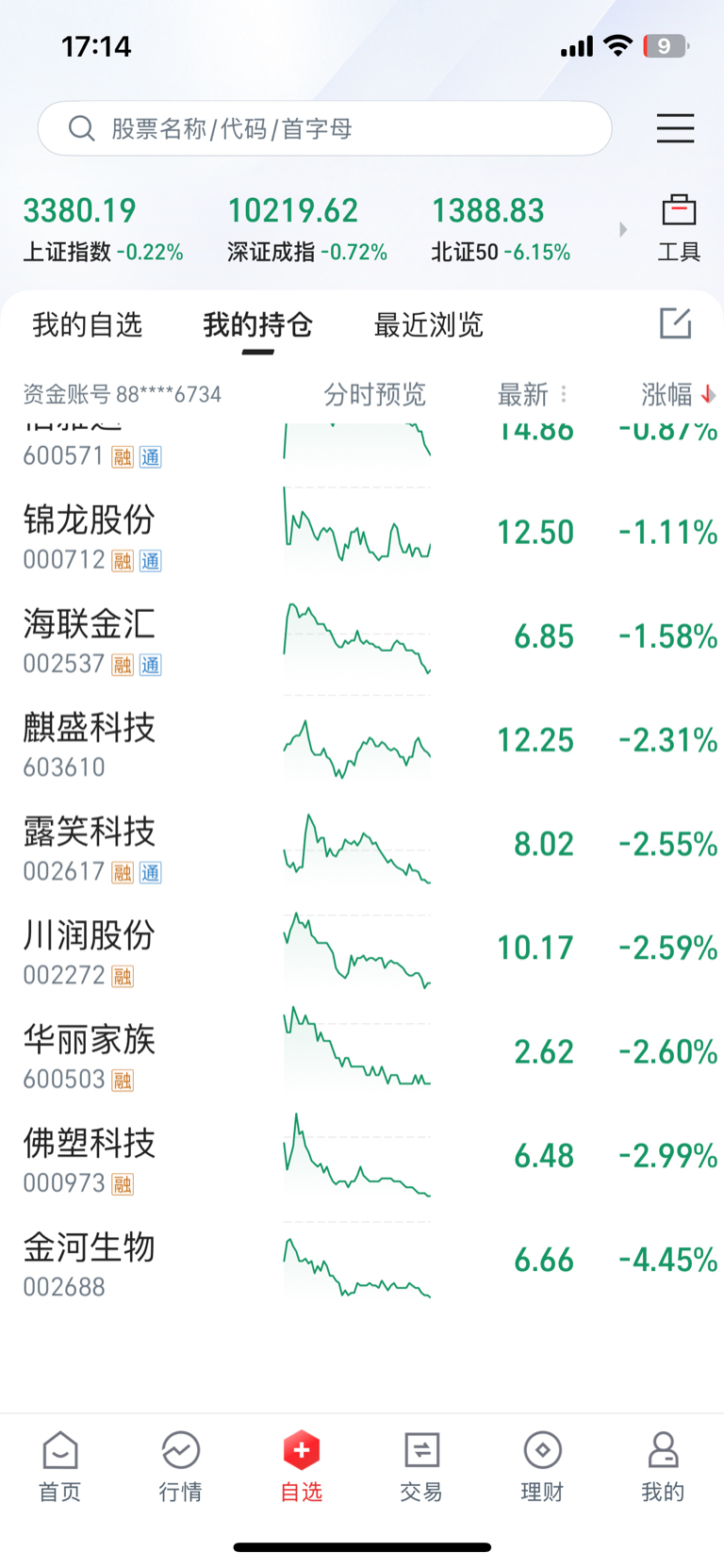
Task: Open the 工具 toolbox
Action: [x=679, y=228]
